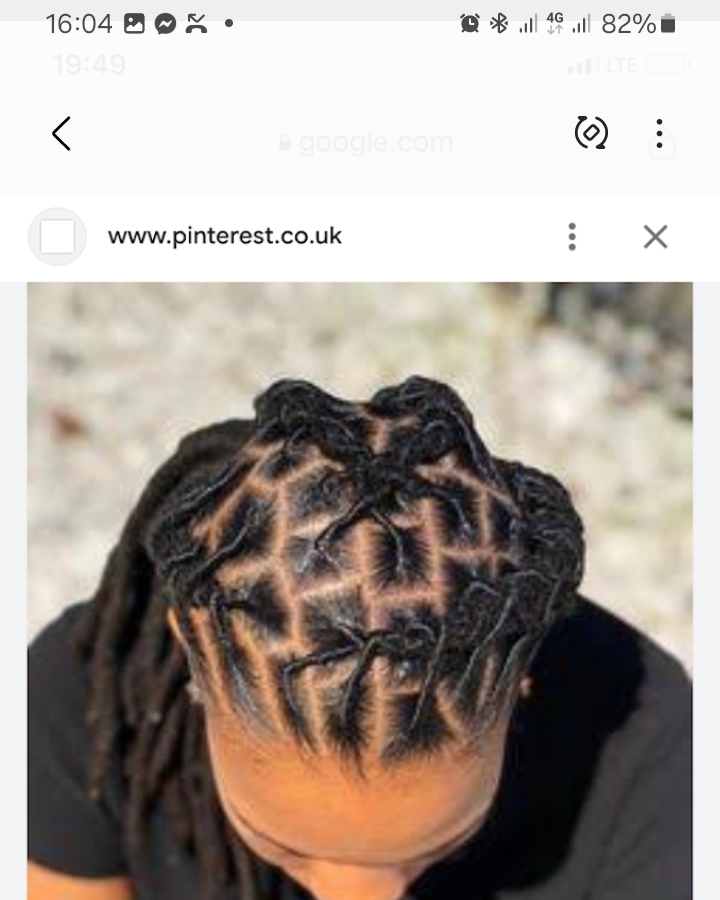Open options menu next to pinterest.co.uk

[572, 236]
